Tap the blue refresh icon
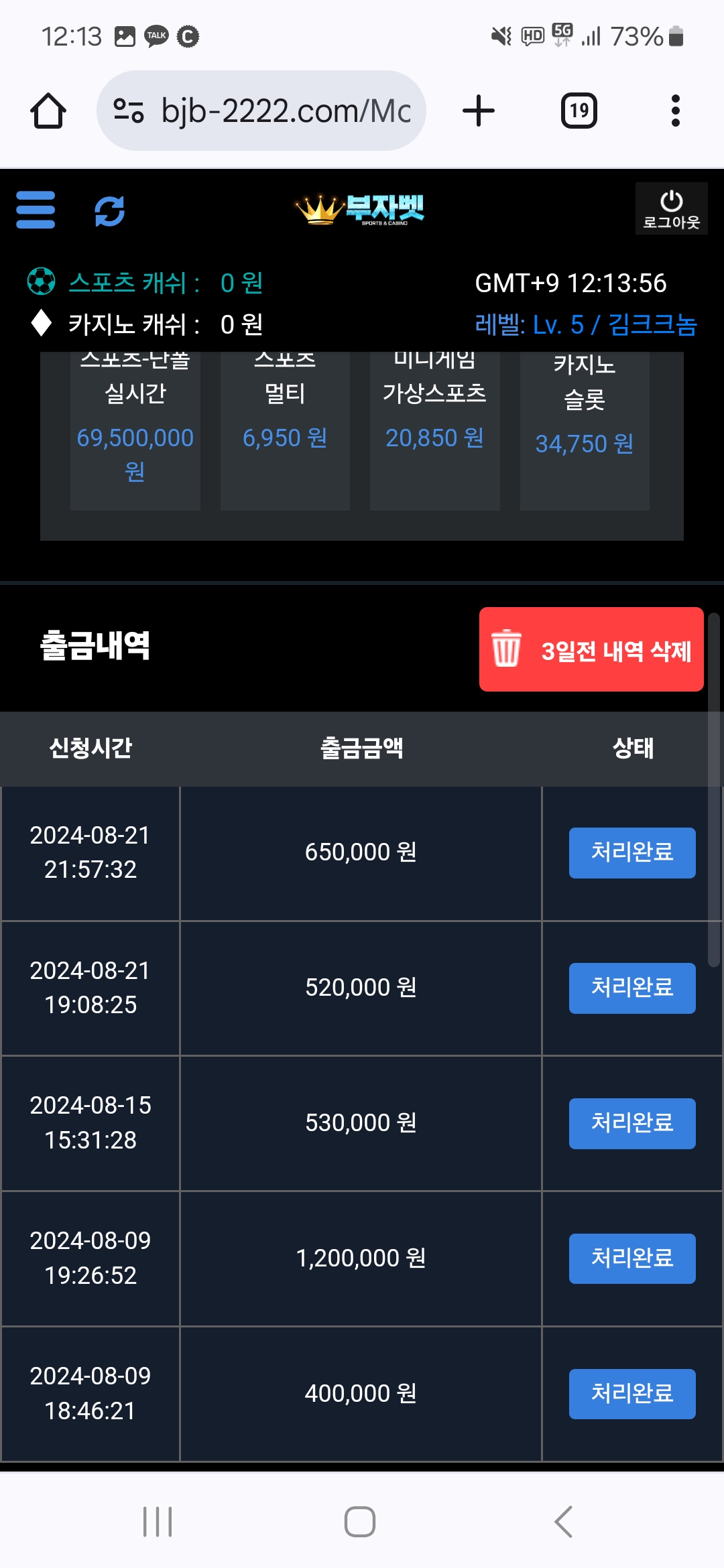Viewport: 724px width, 1568px height. pos(110,211)
